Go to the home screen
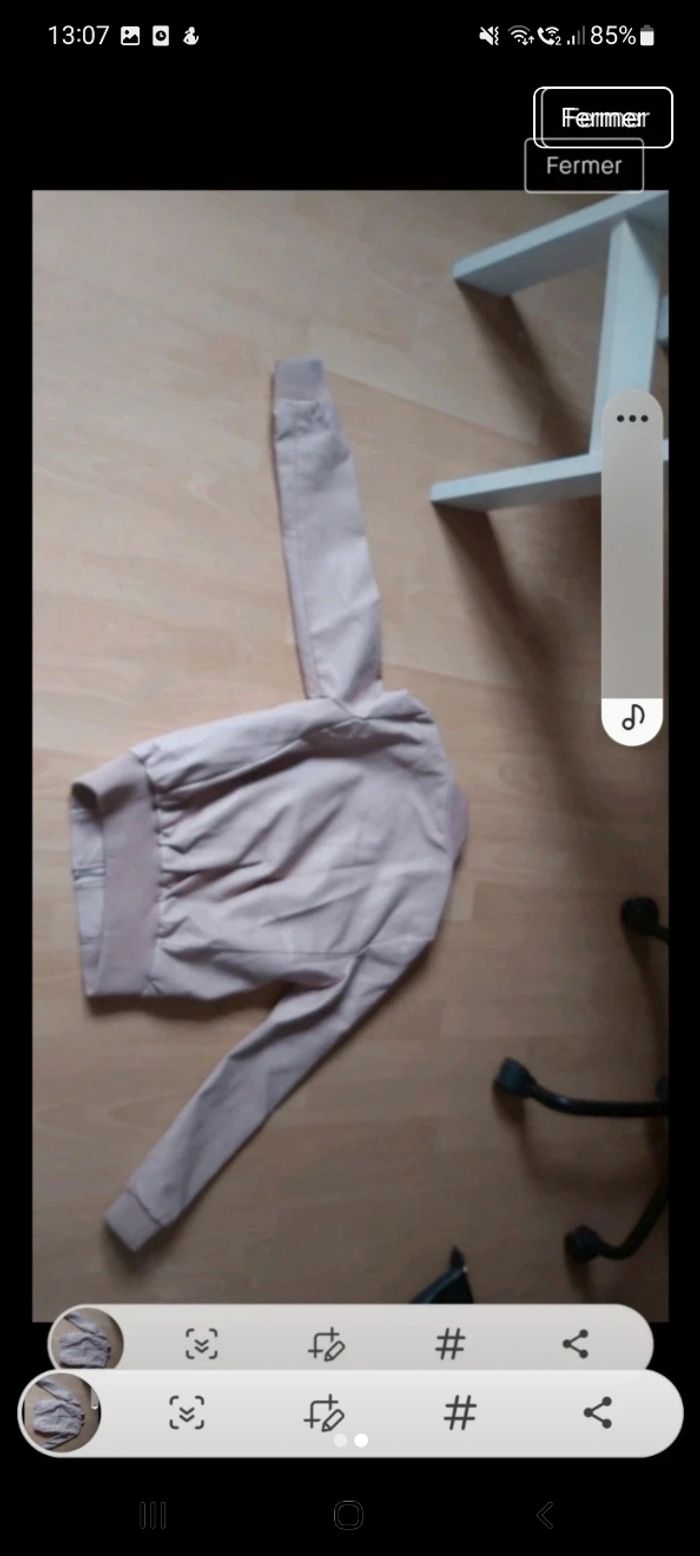 348,1515
